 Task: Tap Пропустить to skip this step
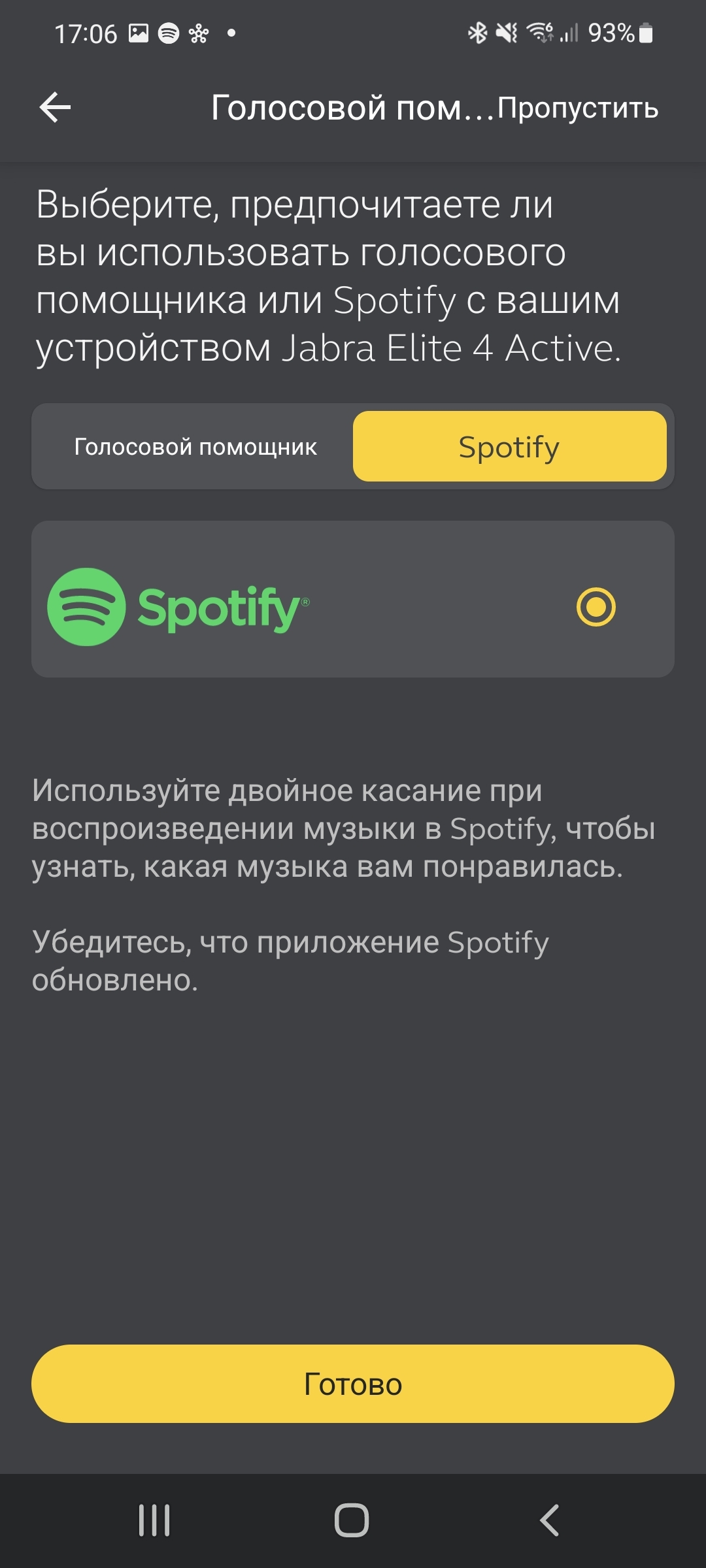(578, 108)
